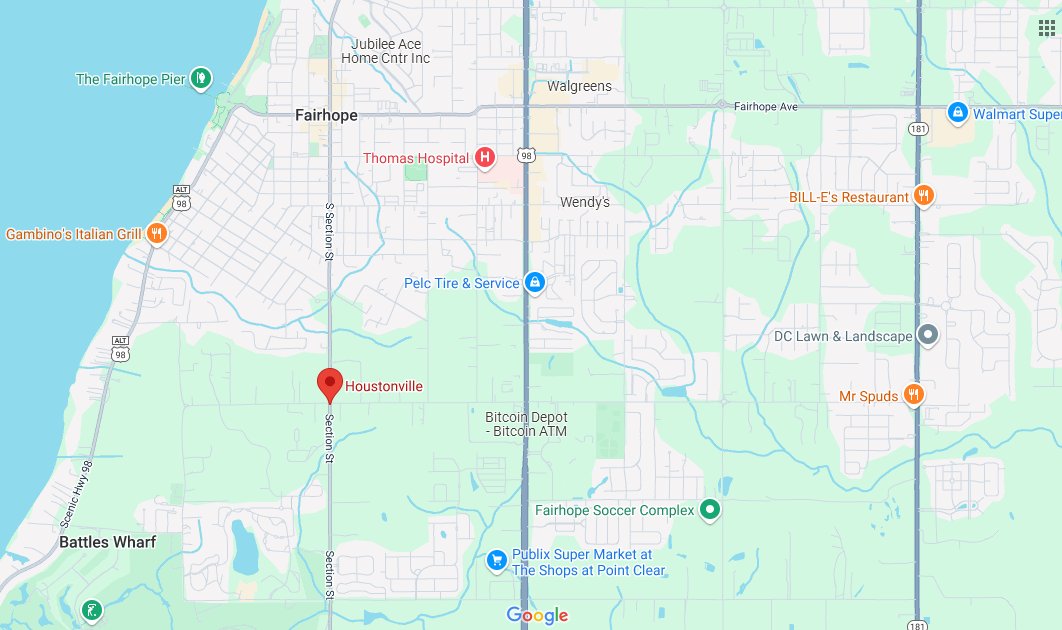Tap the golf course marker near Battles Wharf
This screenshot has width=1062, height=630.
(x=91, y=609)
